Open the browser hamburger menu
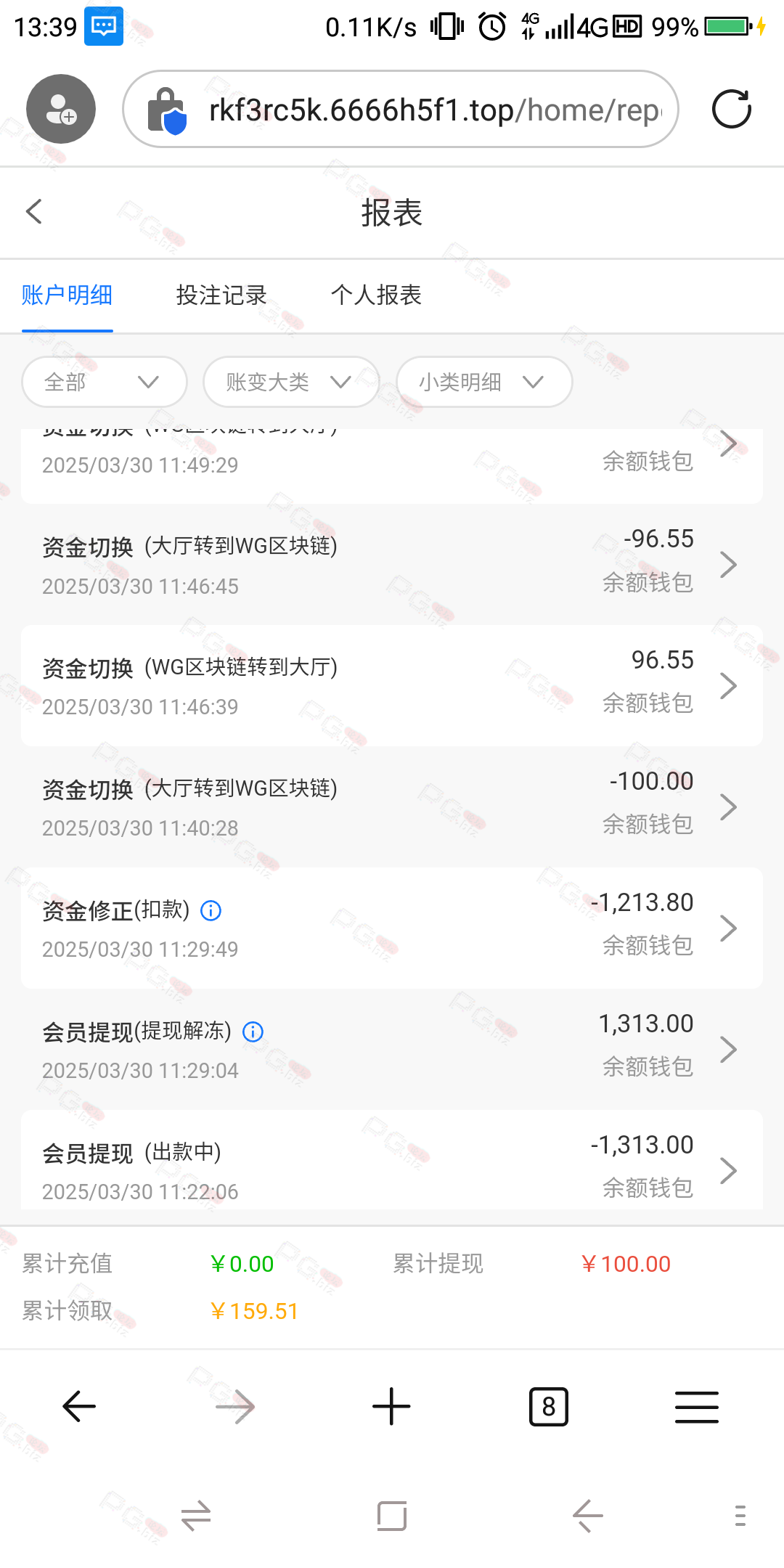 (696, 1407)
